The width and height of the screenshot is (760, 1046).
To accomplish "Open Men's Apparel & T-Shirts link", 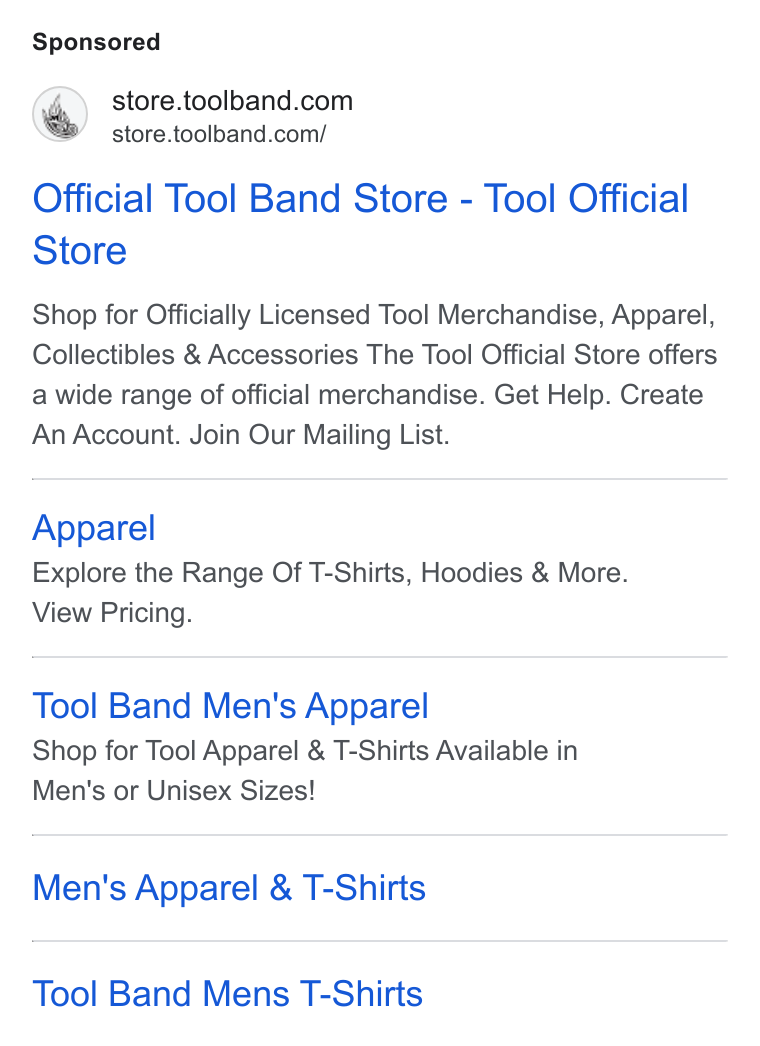I will (x=229, y=888).
